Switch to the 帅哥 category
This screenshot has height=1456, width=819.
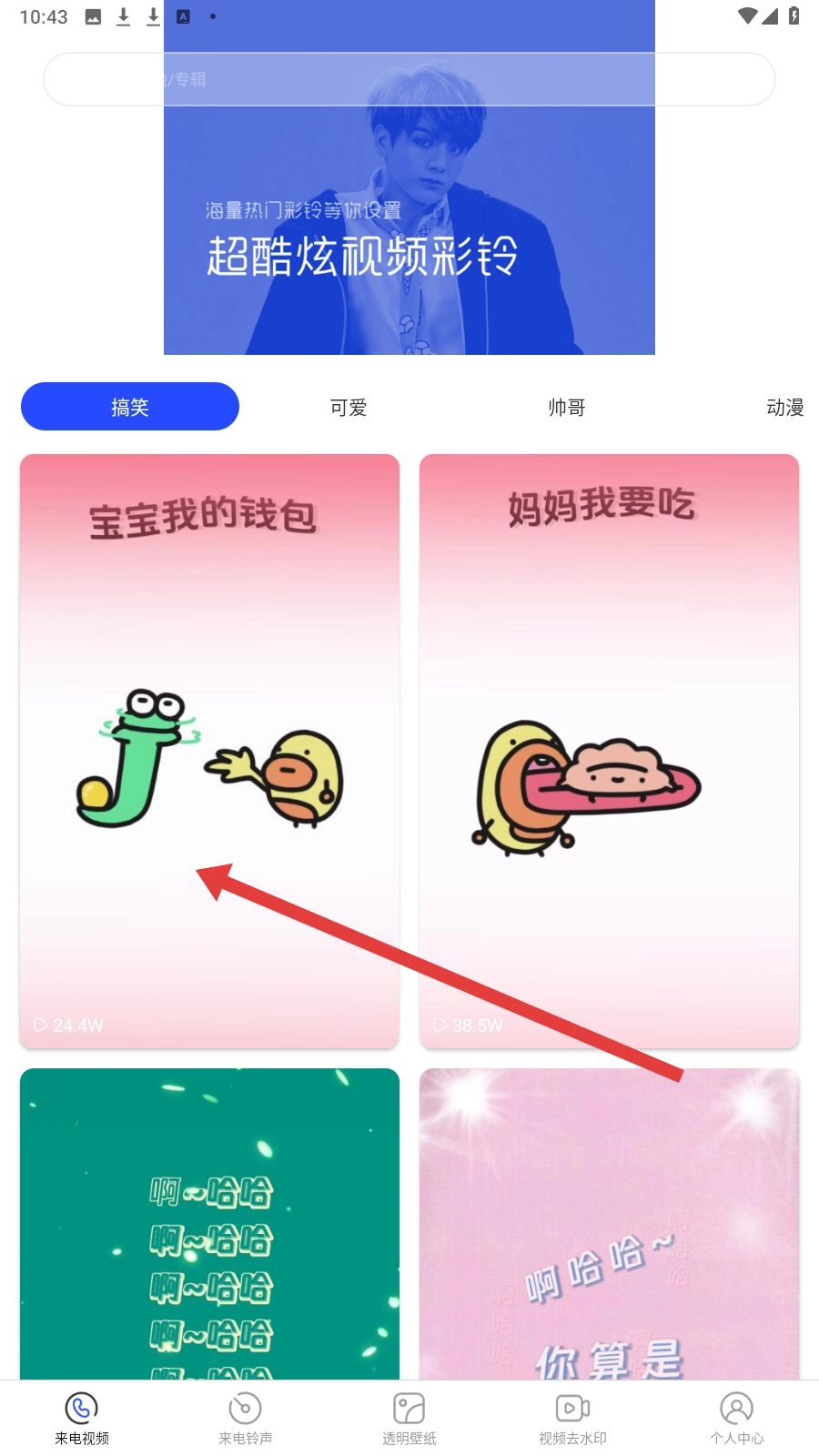coord(567,407)
